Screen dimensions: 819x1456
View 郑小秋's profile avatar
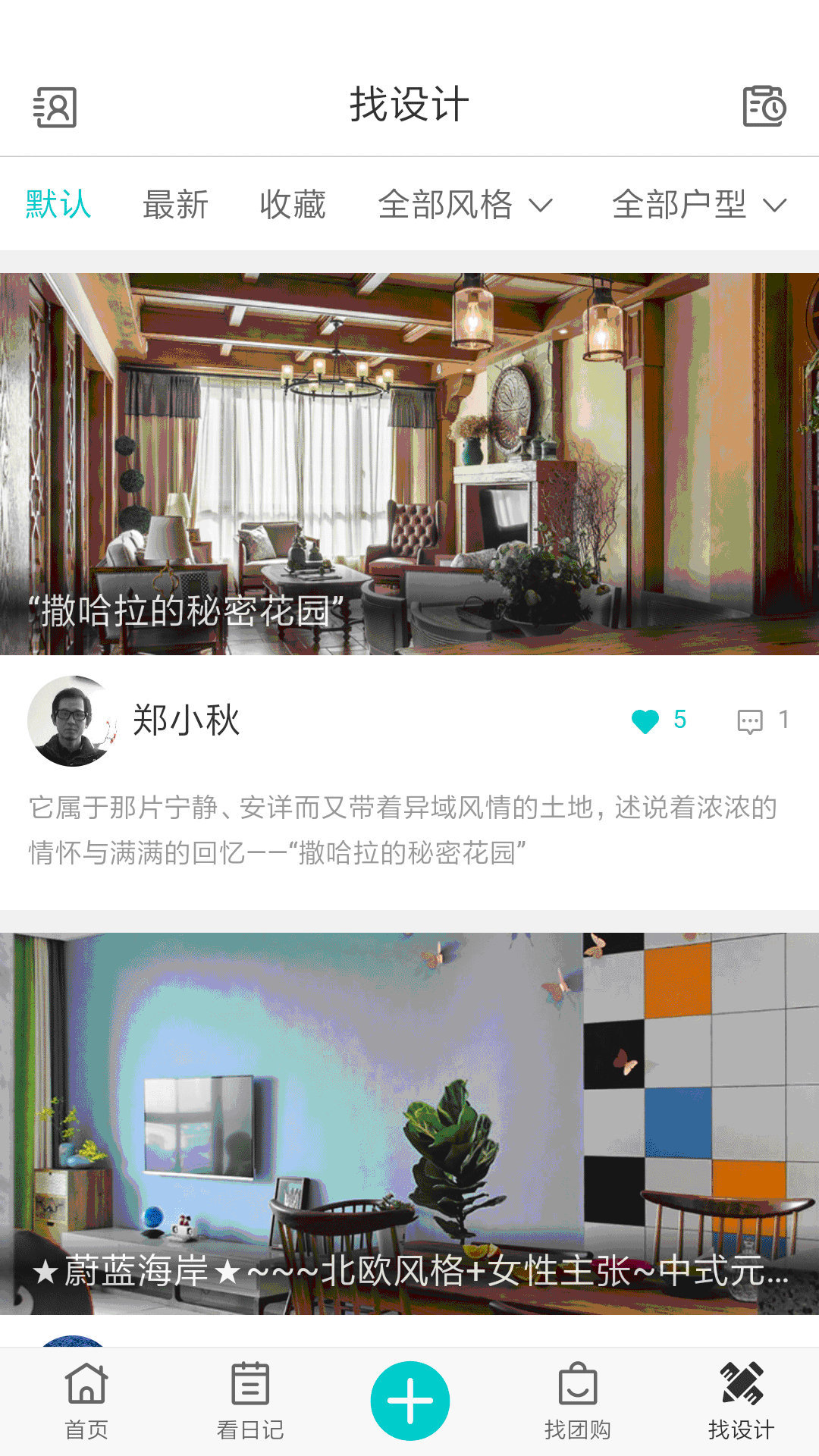[71, 720]
